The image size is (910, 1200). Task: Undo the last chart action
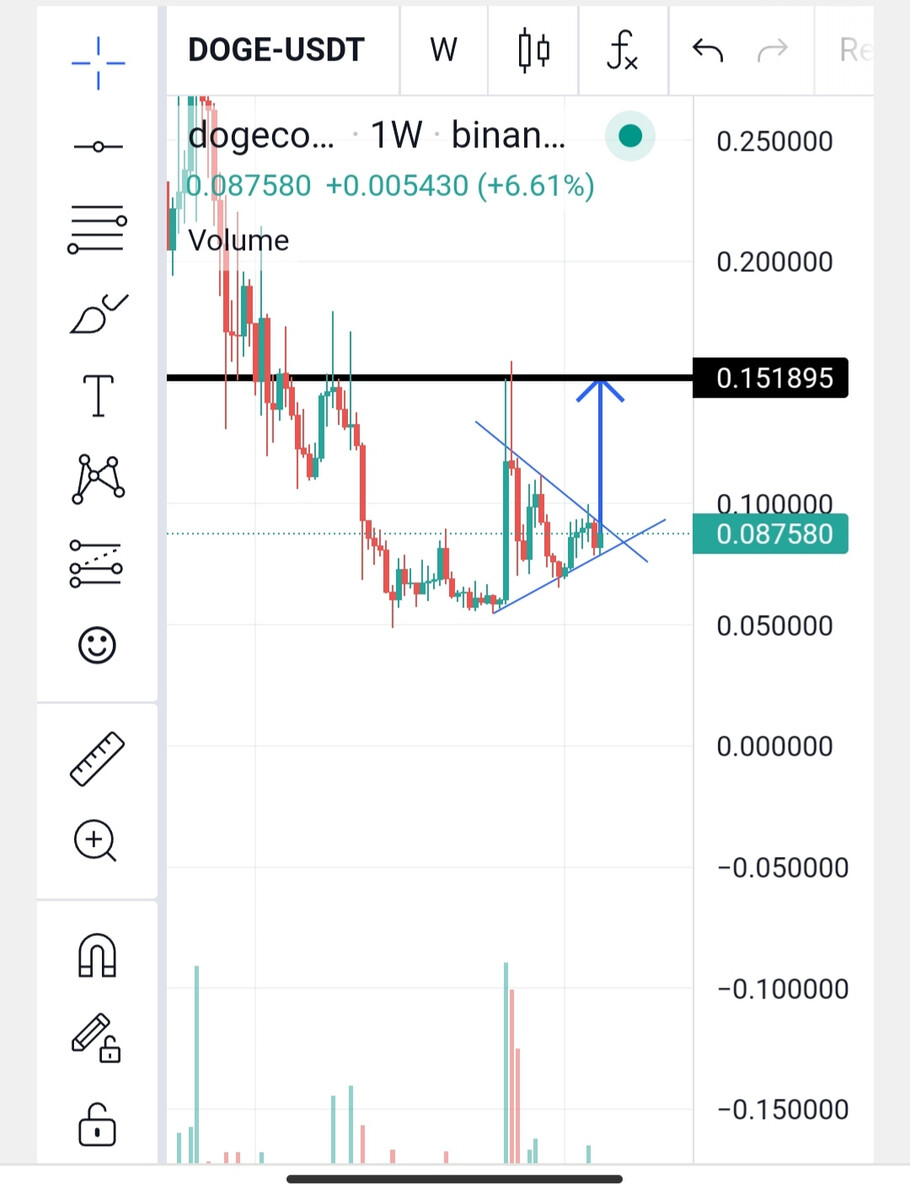(708, 50)
